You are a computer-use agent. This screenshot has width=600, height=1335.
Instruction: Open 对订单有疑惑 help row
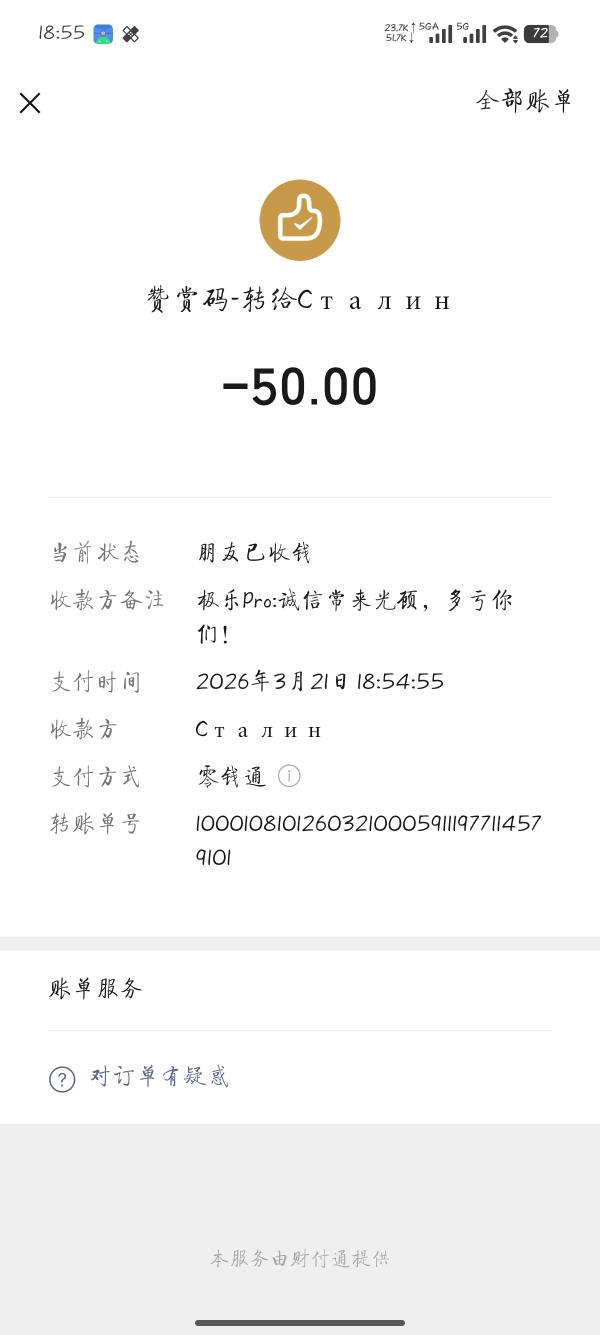160,1077
